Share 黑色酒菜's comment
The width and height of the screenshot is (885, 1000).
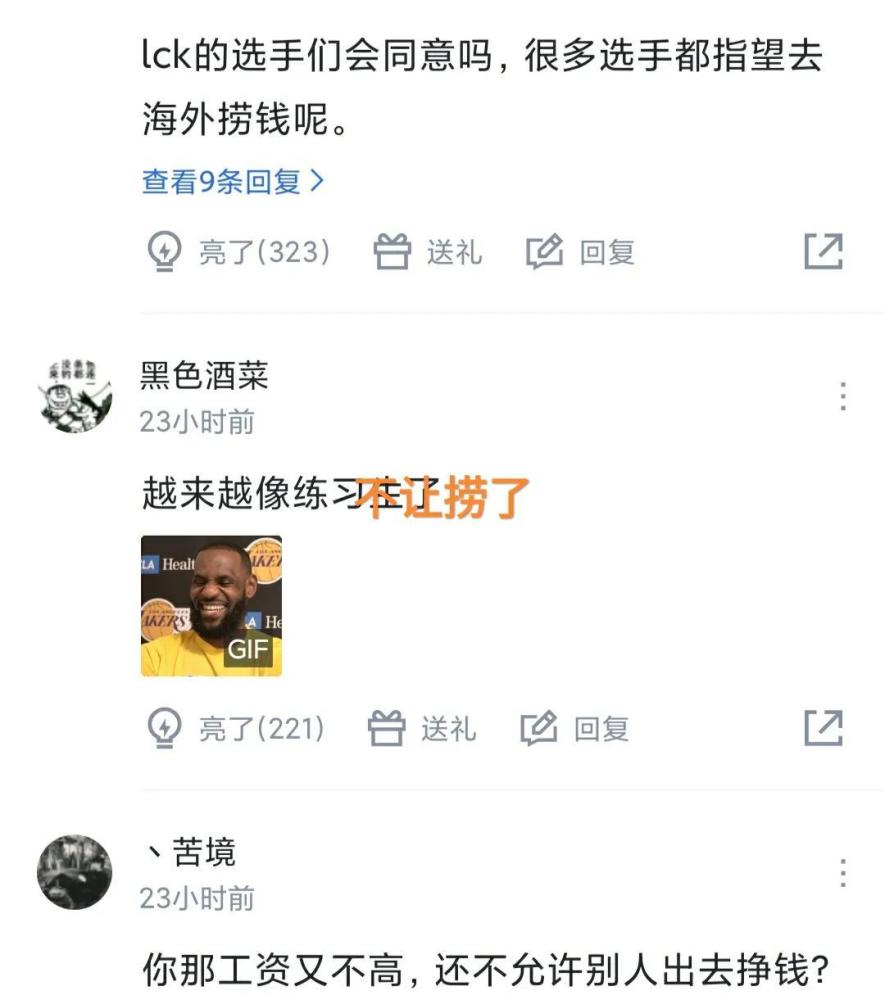[x=823, y=728]
